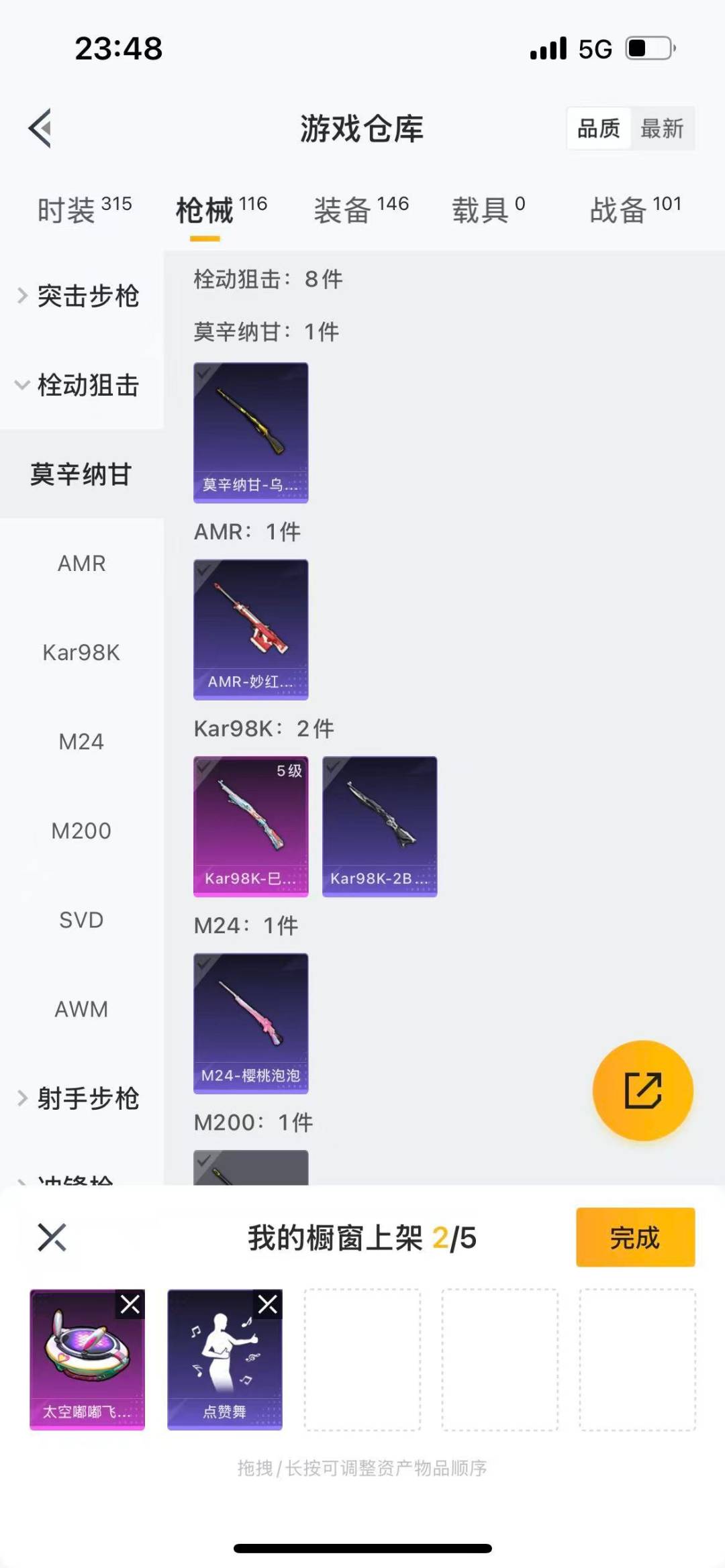Select the AMR-妙红 thumbnail
The width and height of the screenshot is (725, 1568).
pos(250,627)
